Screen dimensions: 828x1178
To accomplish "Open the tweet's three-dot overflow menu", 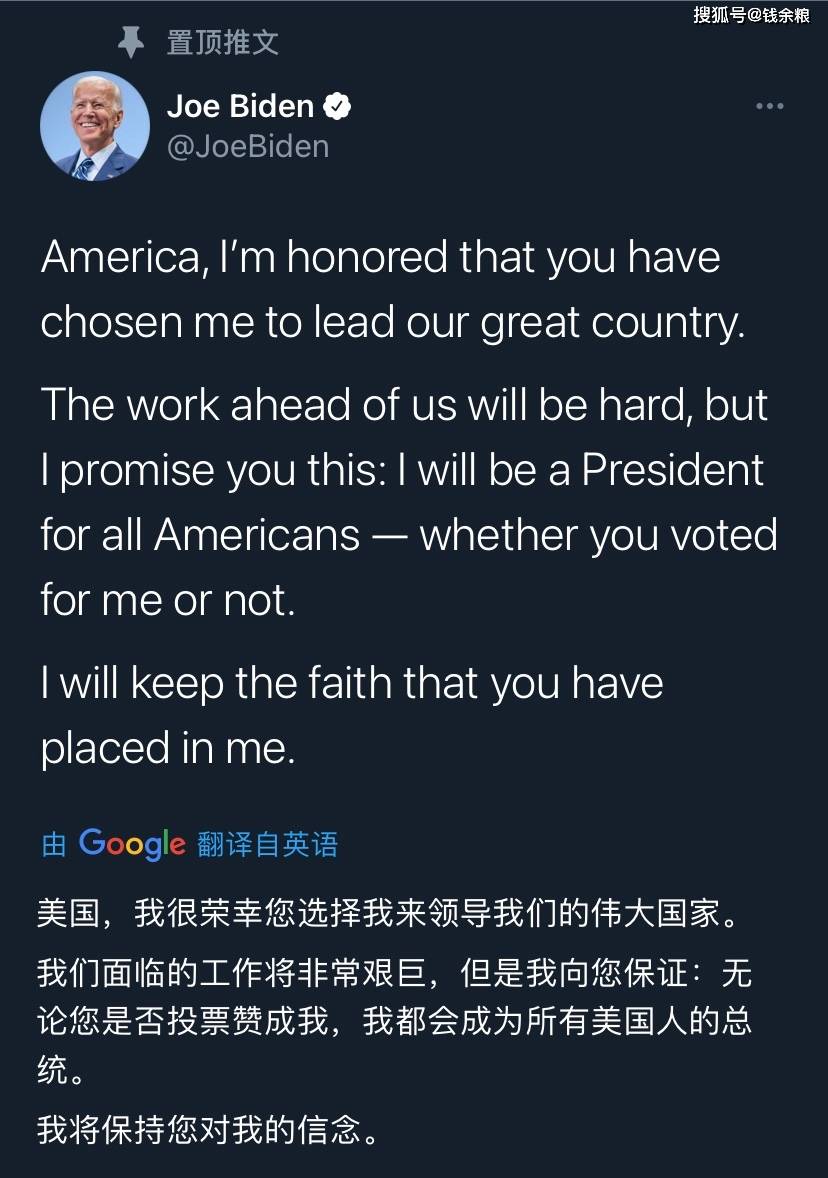I will [x=769, y=106].
